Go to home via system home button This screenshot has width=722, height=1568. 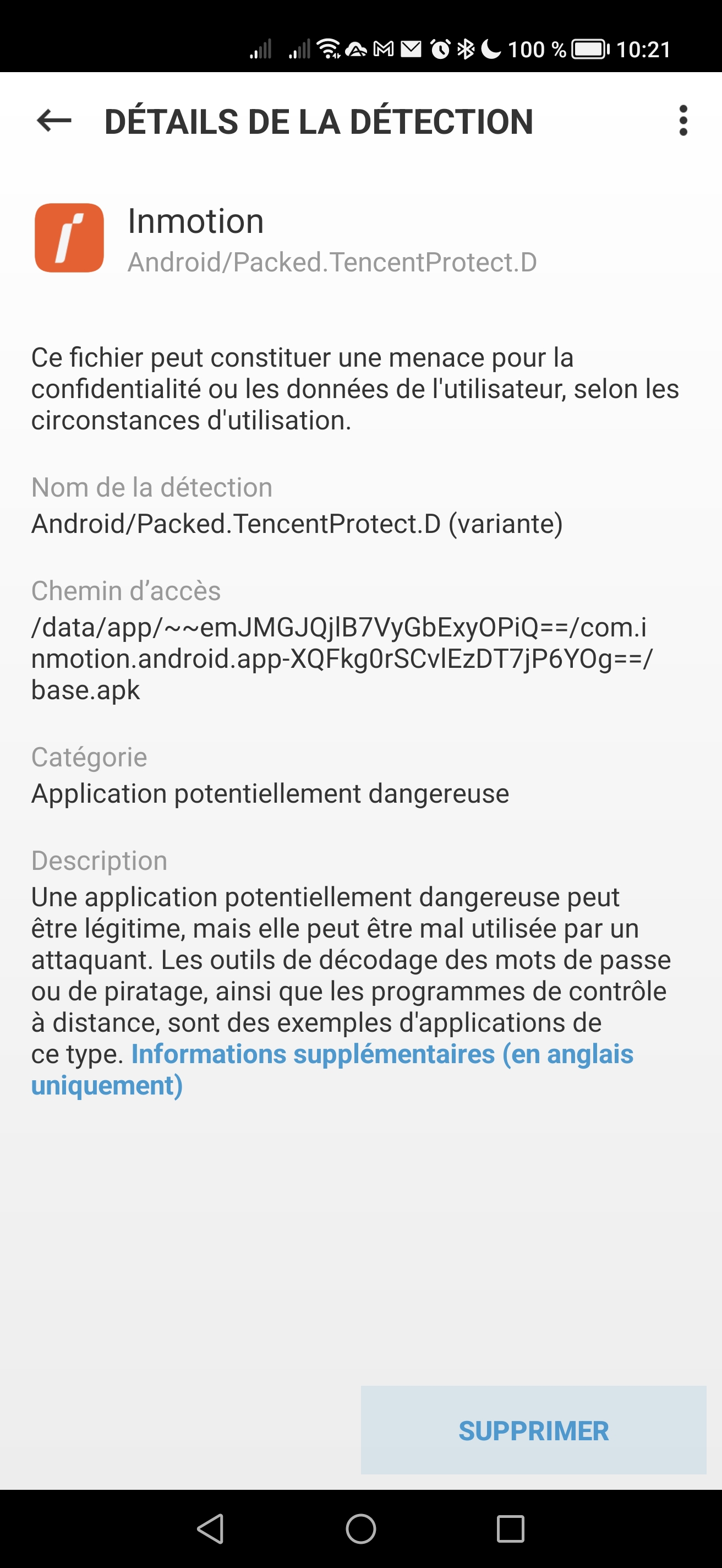tap(360, 1528)
